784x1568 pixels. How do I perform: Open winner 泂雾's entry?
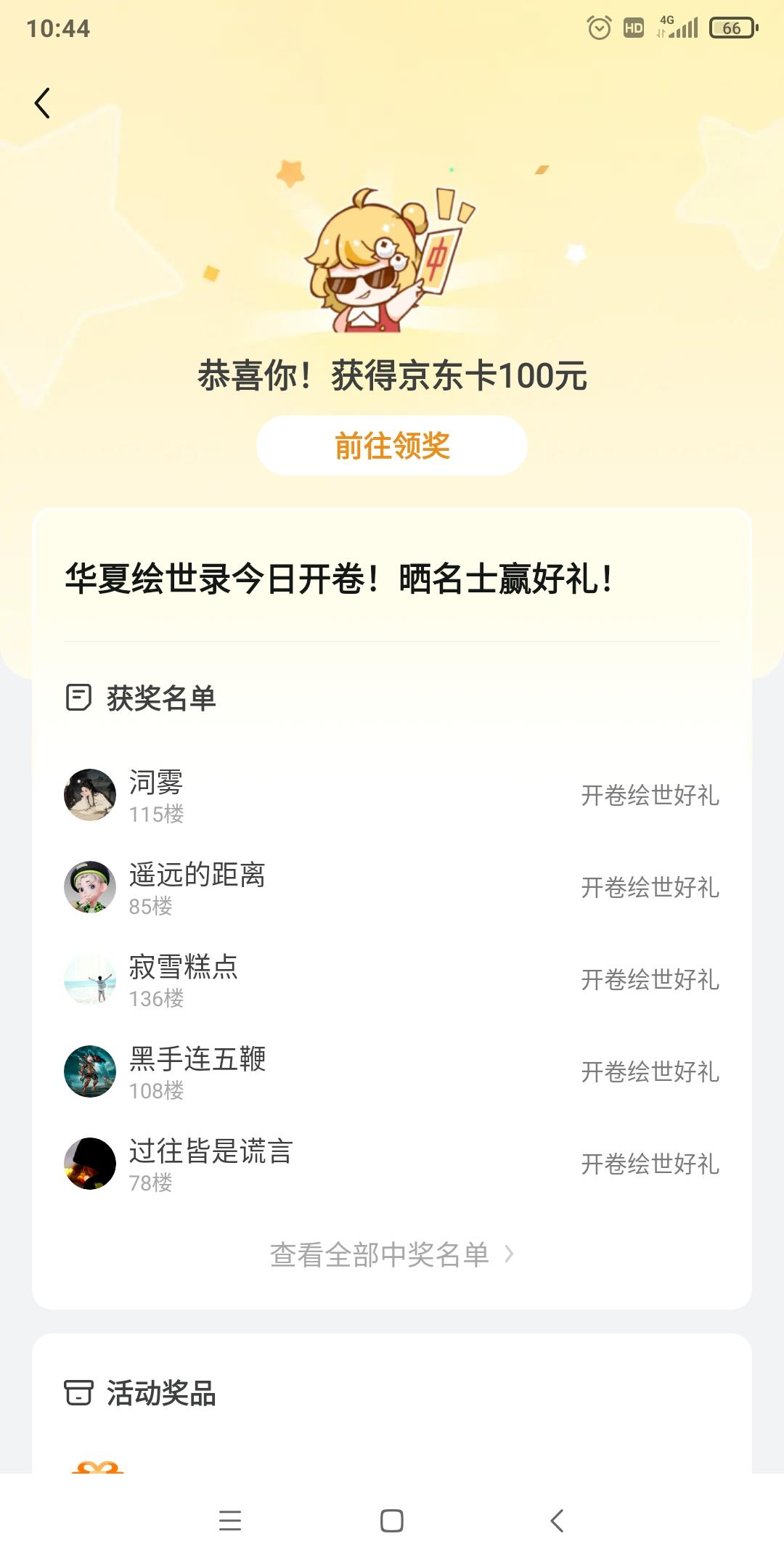[392, 795]
